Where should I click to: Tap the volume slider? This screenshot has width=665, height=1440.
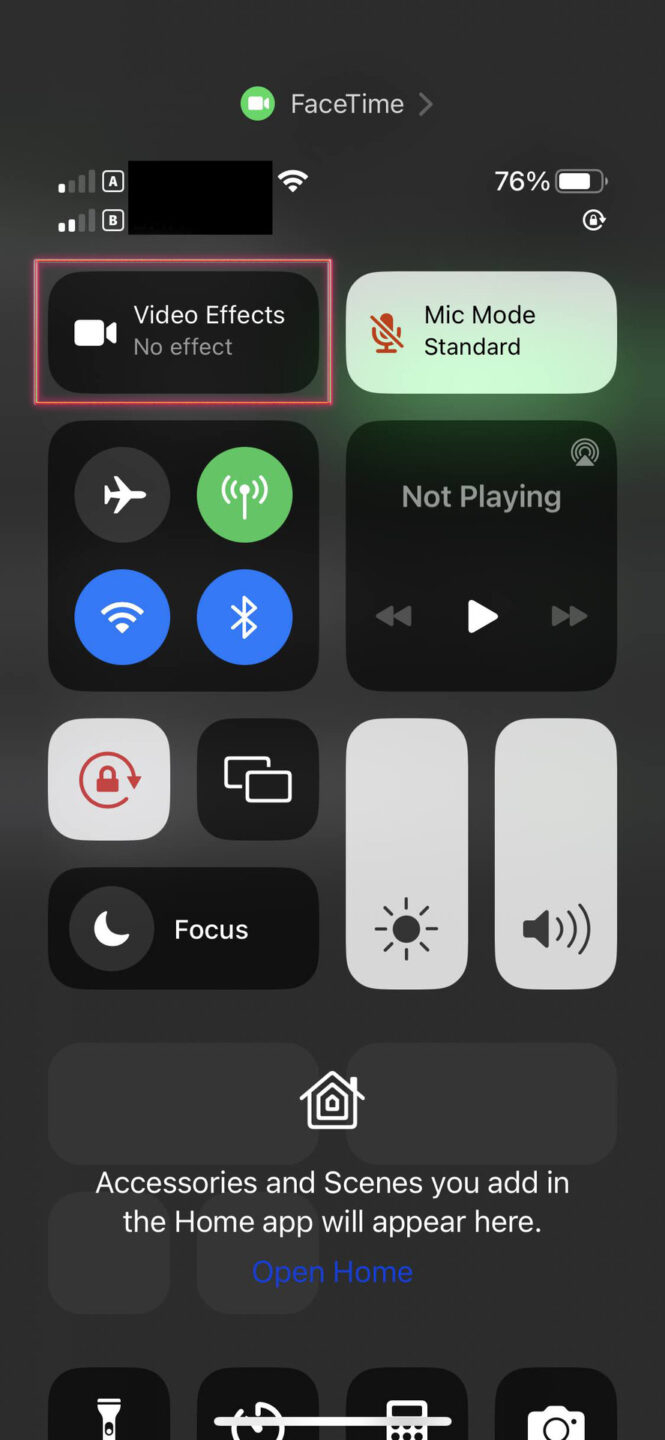(x=556, y=853)
